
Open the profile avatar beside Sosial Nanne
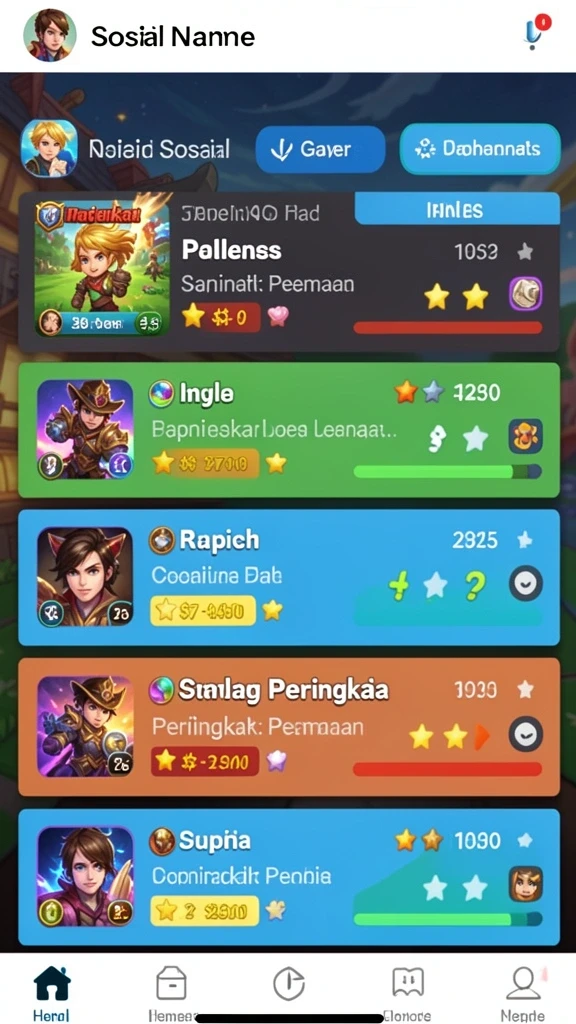point(50,35)
